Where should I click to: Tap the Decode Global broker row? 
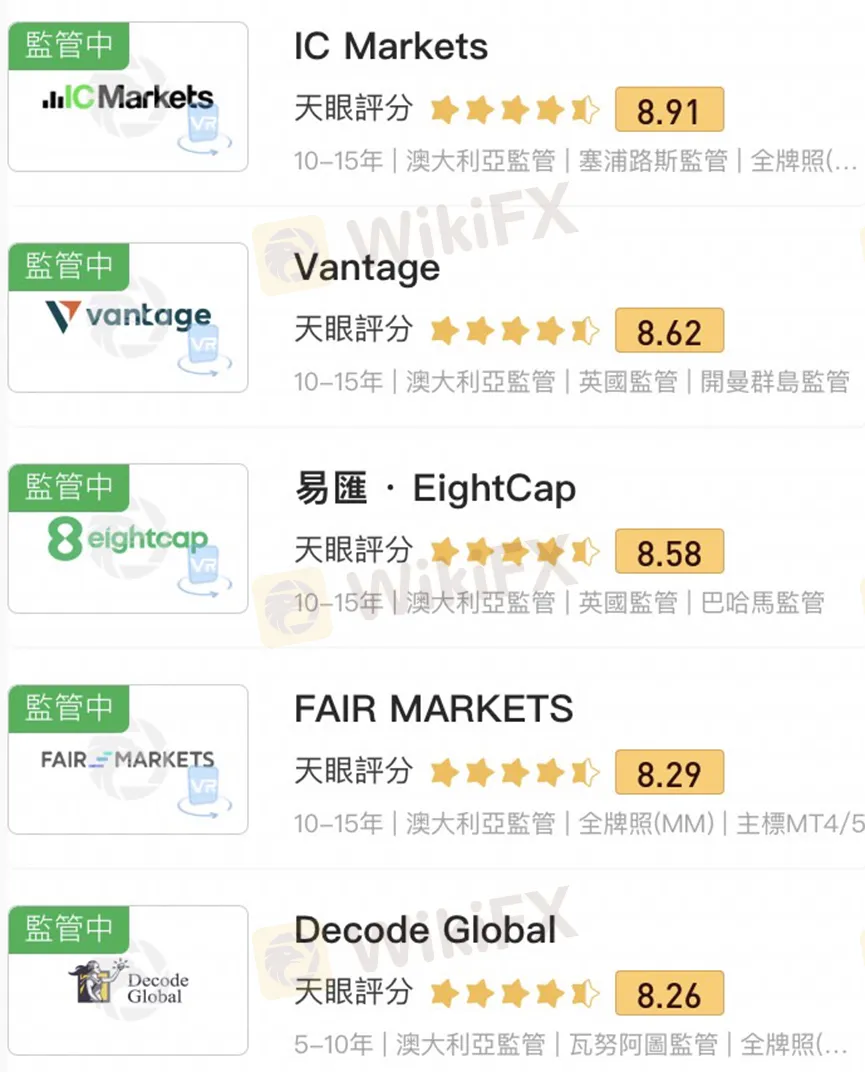pos(425,930)
